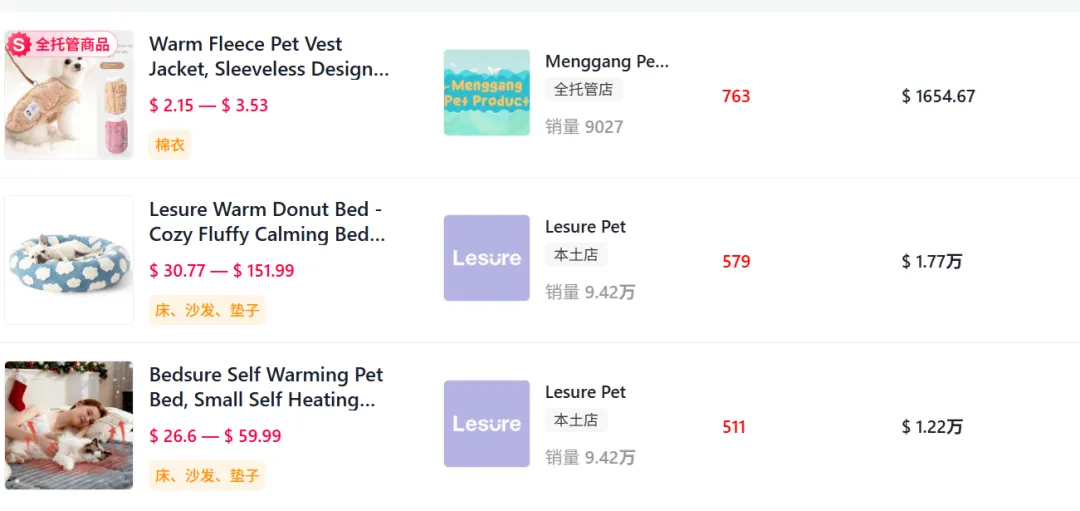
Task: View the Bedsure Self Warming Pet Bed image
Action: tap(69, 425)
